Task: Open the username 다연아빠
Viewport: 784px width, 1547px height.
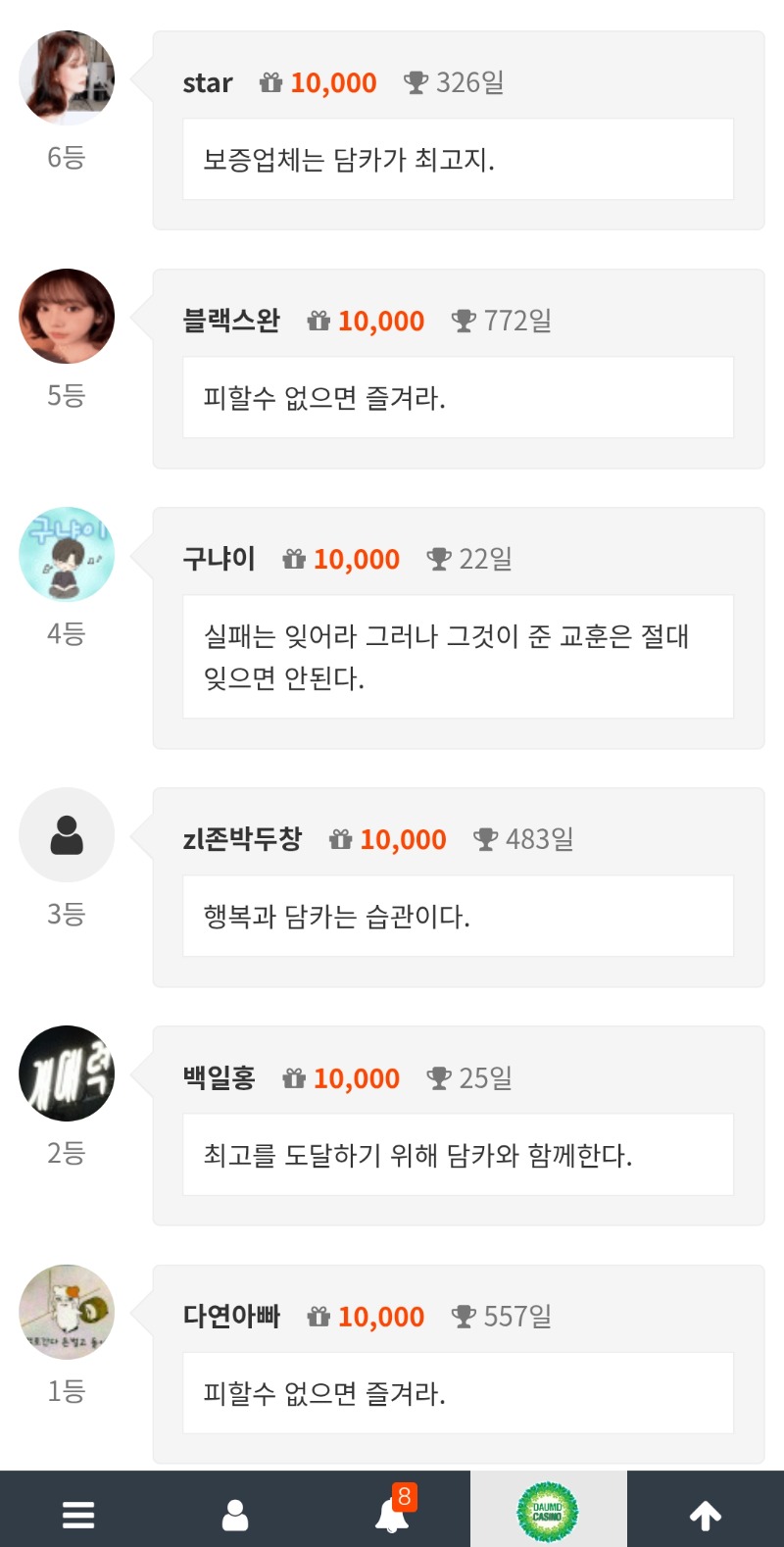Action: tap(231, 1317)
